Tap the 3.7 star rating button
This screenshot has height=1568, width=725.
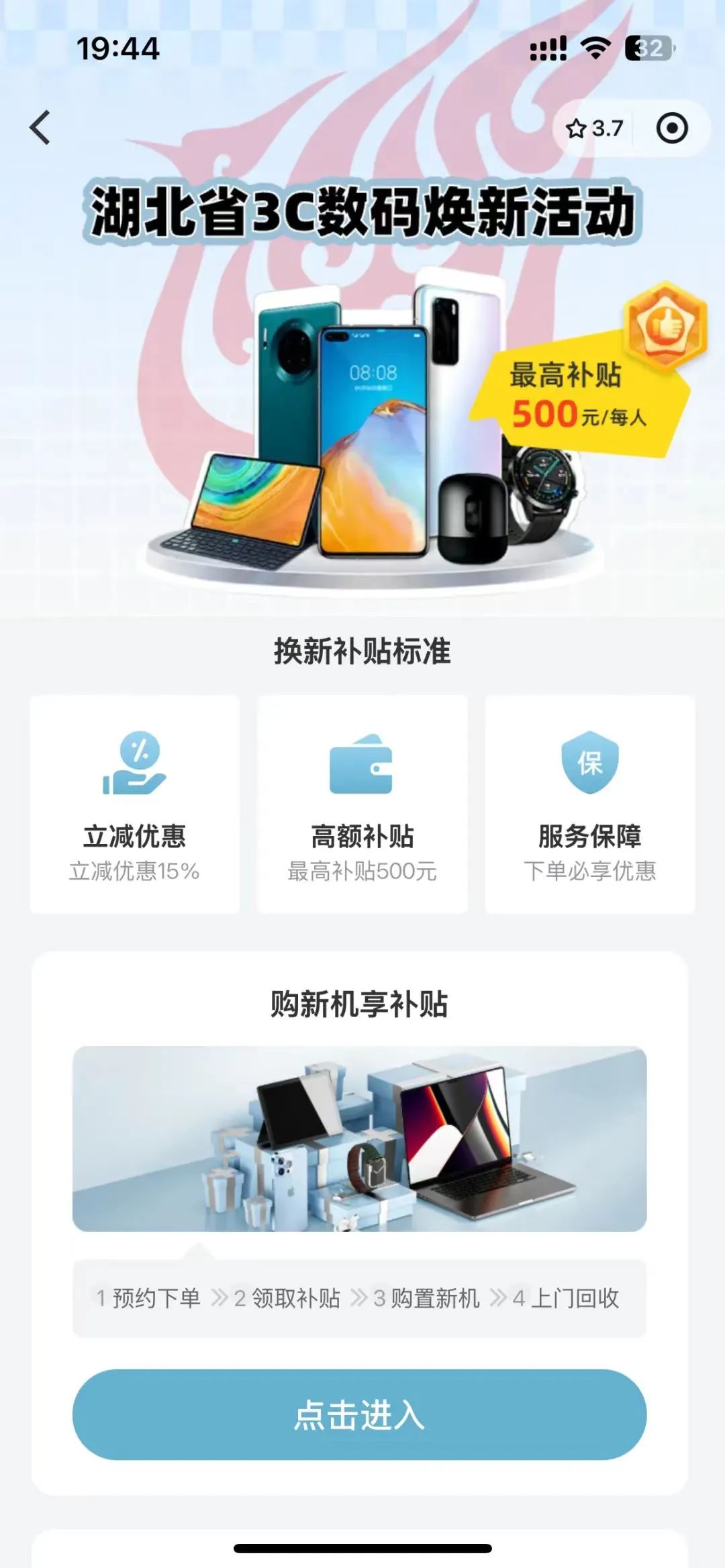(x=595, y=128)
